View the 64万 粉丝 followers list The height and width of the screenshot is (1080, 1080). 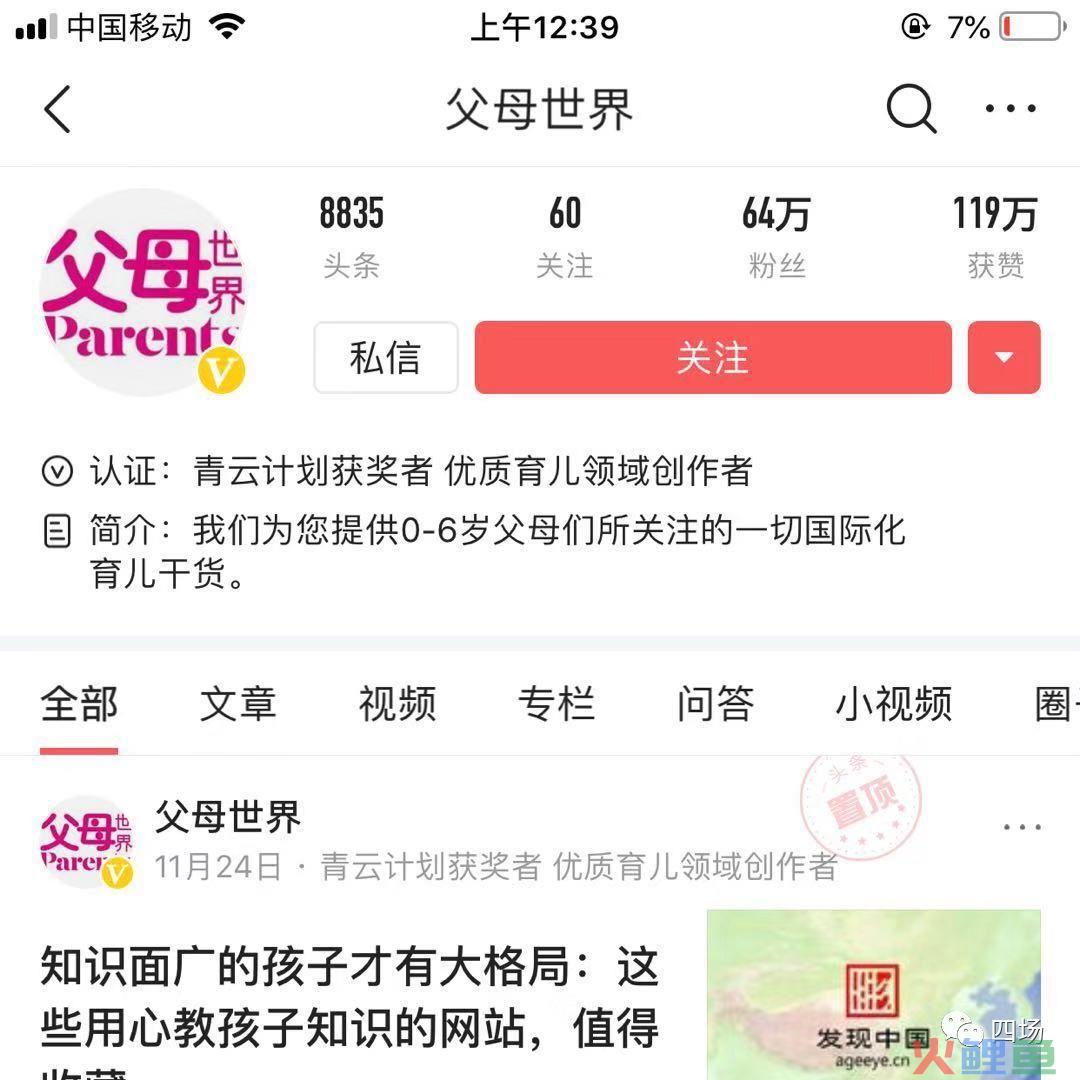tap(777, 236)
